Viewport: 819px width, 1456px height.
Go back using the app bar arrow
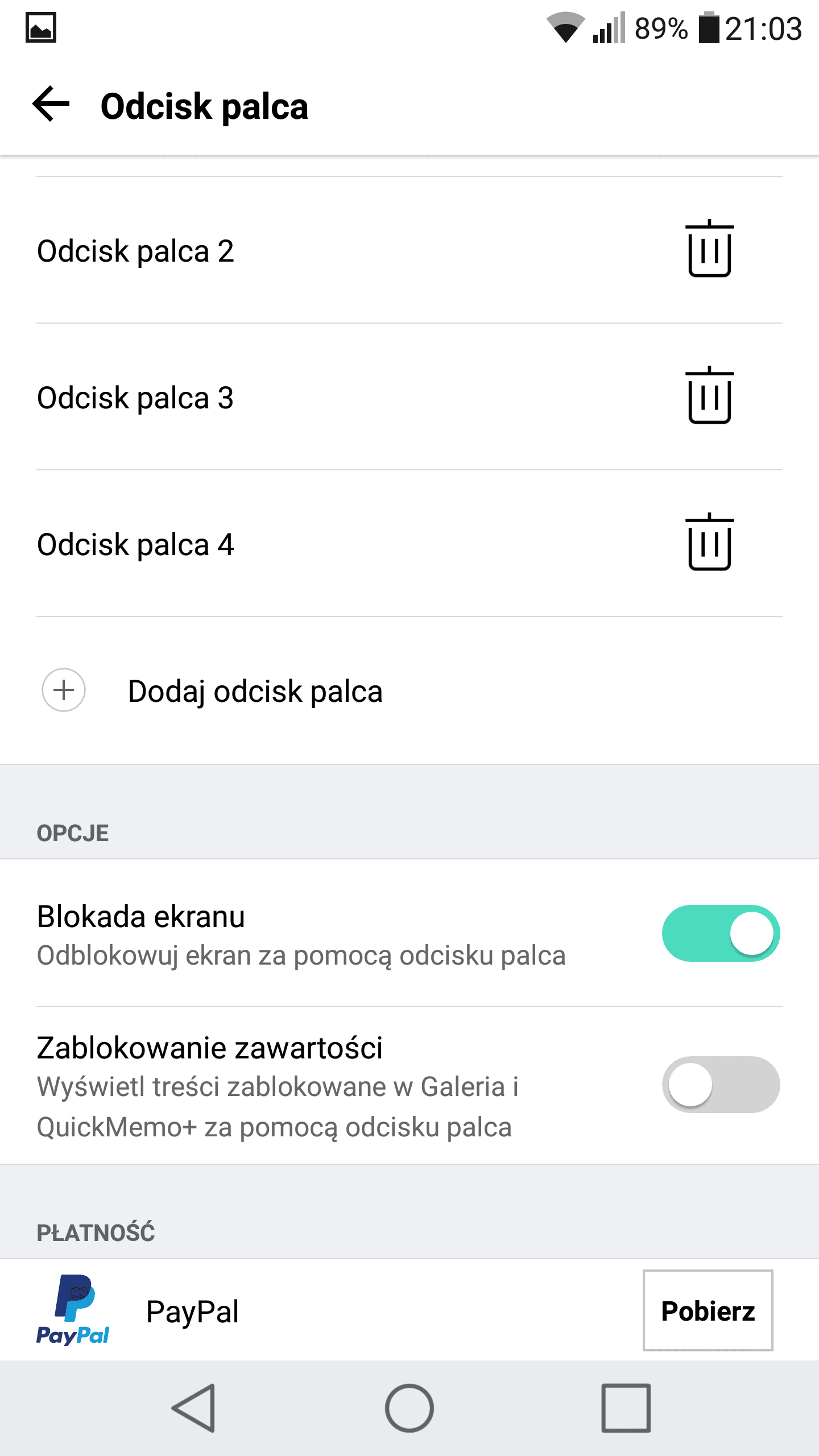[51, 105]
